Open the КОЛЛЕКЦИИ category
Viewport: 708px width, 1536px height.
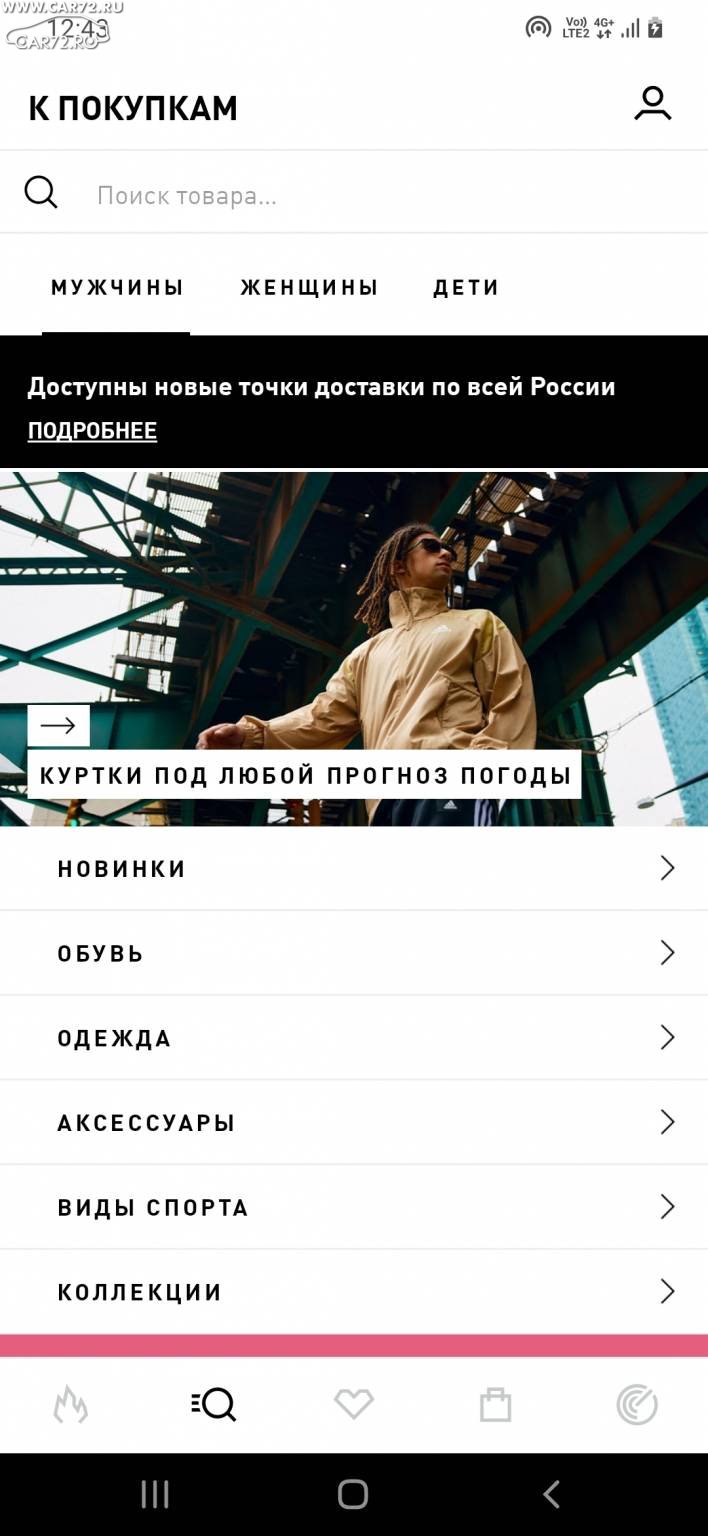(x=354, y=1292)
